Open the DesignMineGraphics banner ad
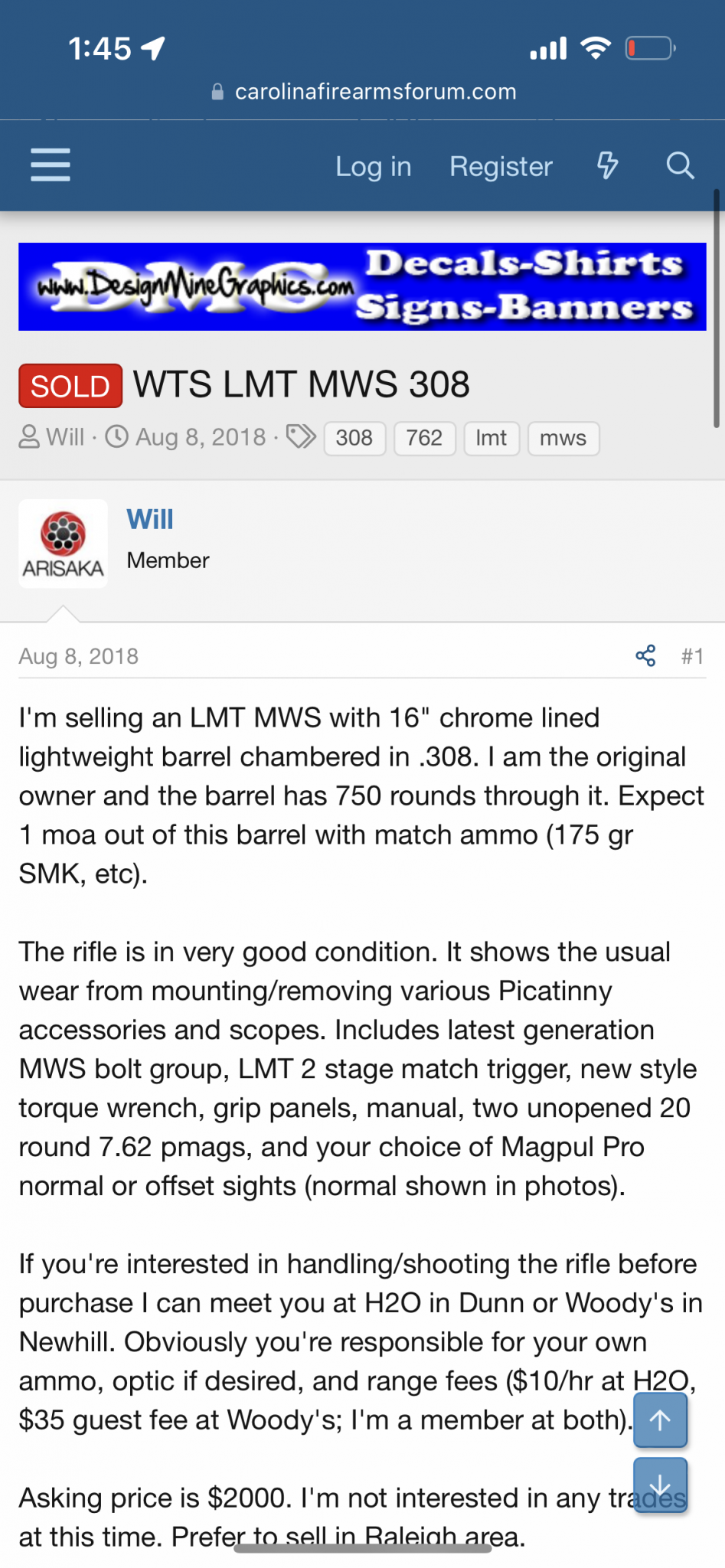725x1568 pixels. (x=362, y=286)
